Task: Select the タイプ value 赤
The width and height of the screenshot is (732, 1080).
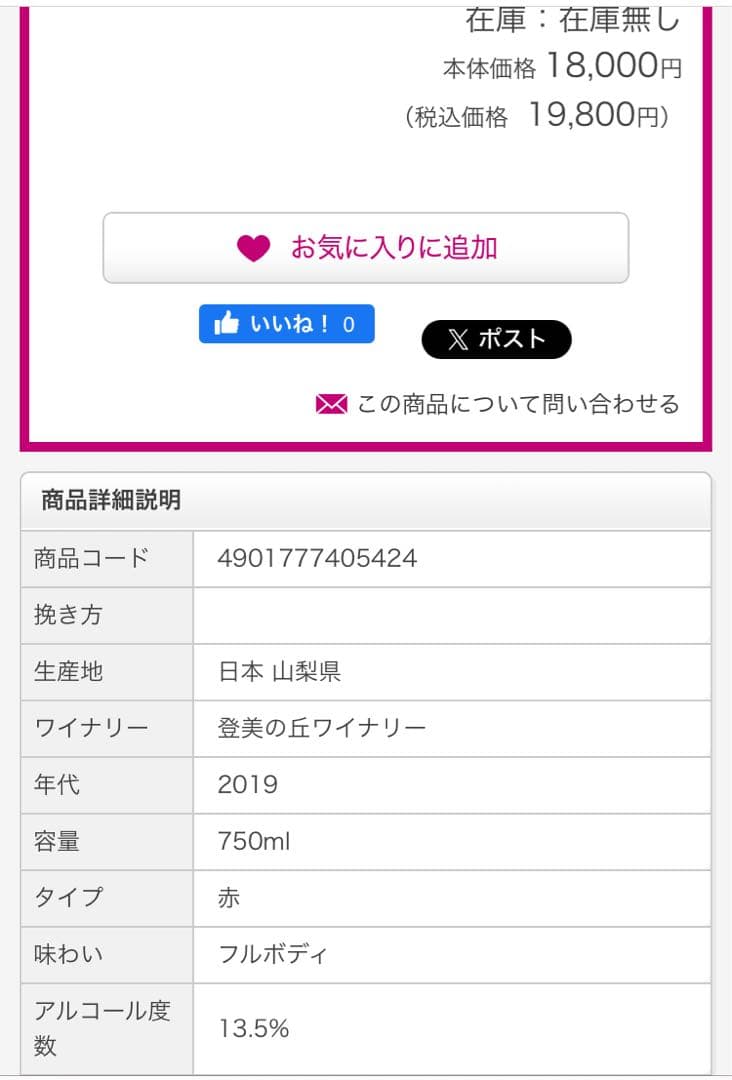Action: (227, 898)
